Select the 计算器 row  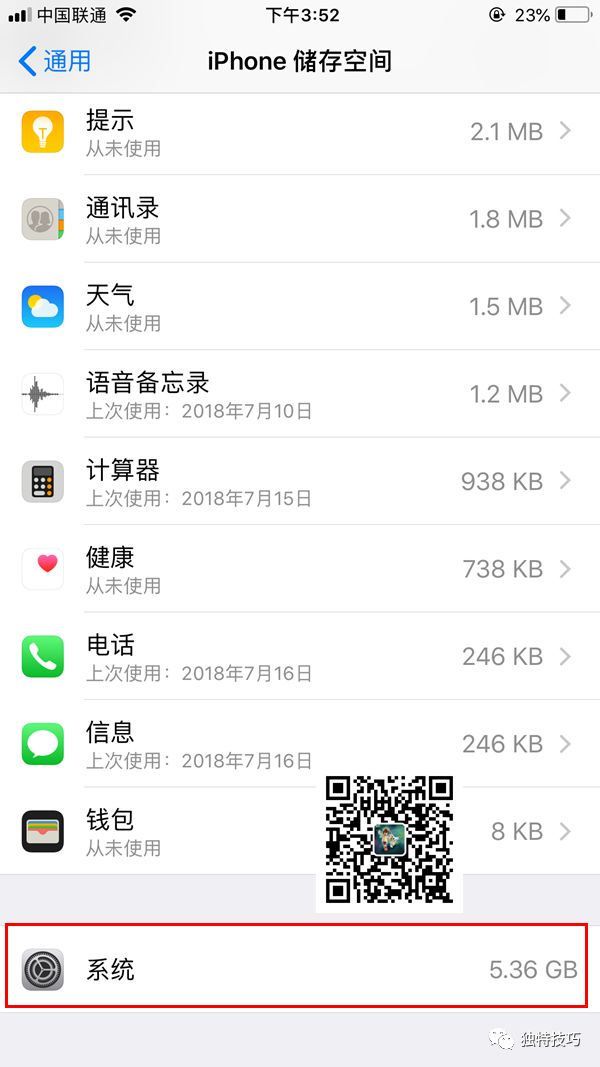point(300,481)
